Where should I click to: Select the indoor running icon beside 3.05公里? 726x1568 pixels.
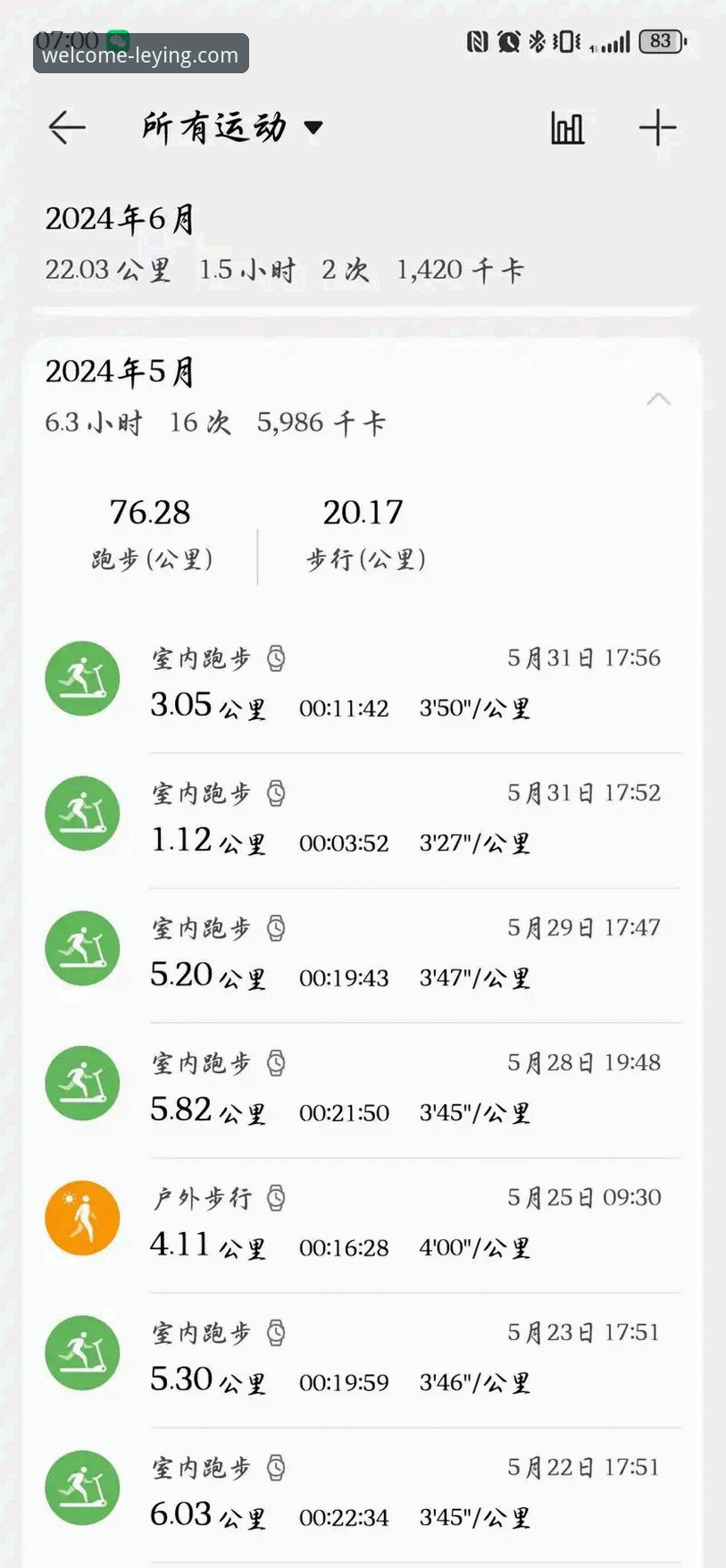(81, 678)
